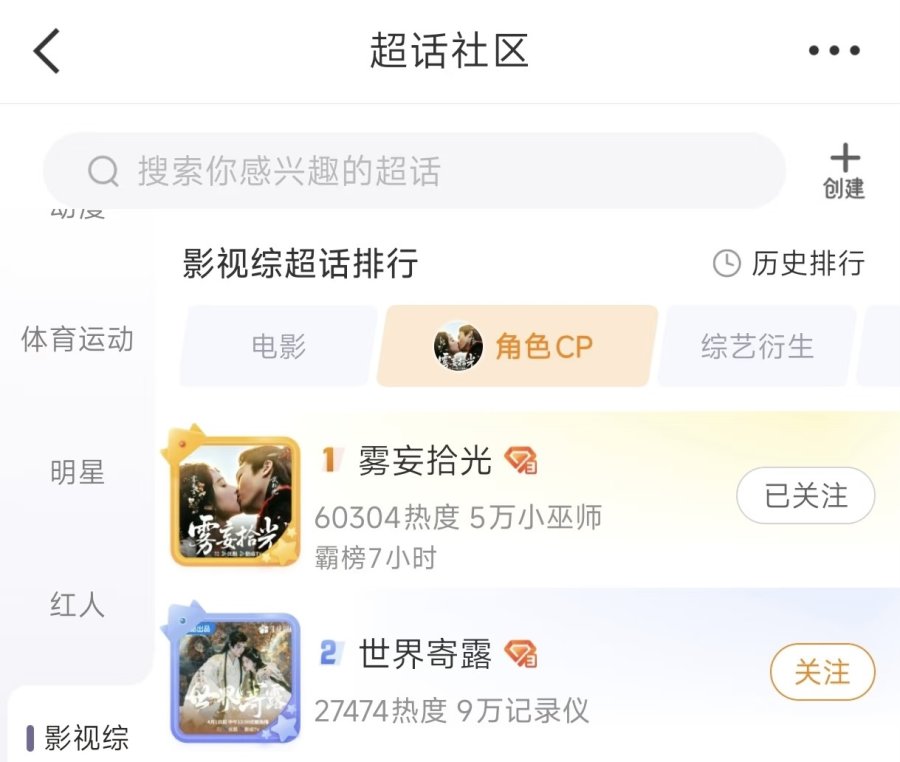Open the 体育运动 category
900x762 pixels.
pos(77,339)
